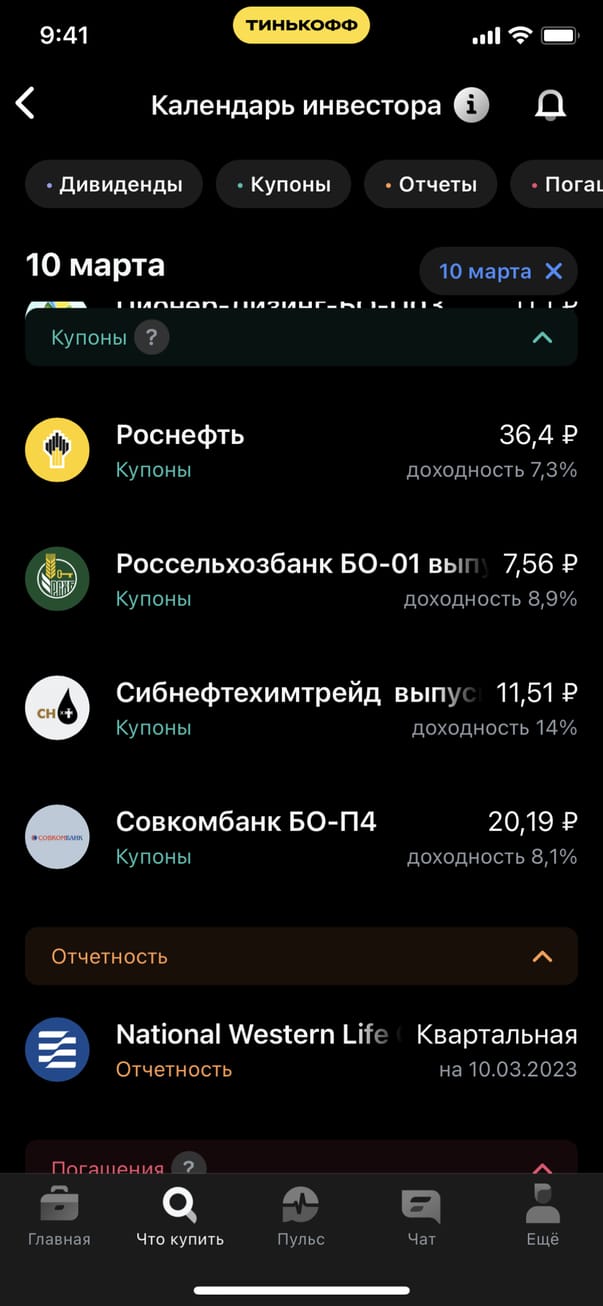Select the Купоны filter chip

click(283, 185)
